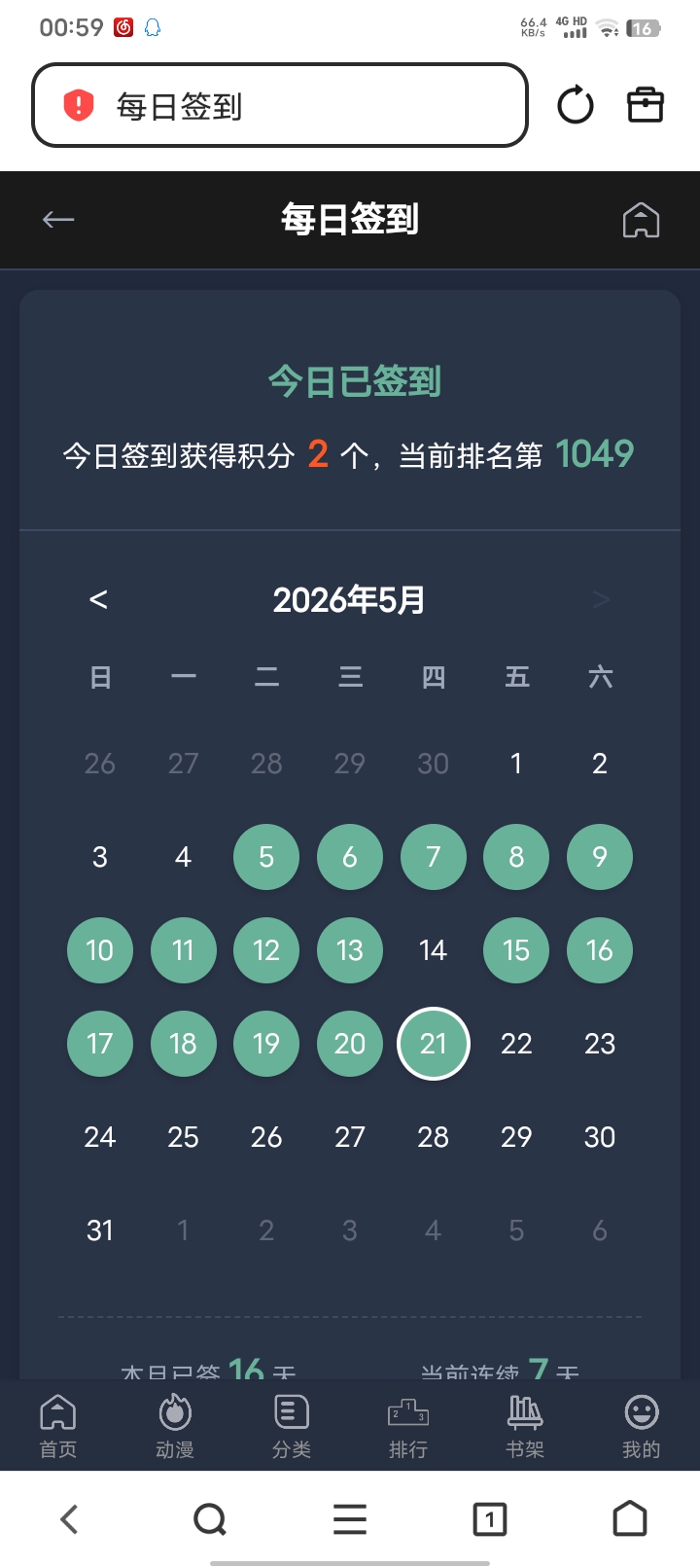Screen dimensions: 700x1568
Task: Go back using the header arrow
Action: click(x=58, y=220)
